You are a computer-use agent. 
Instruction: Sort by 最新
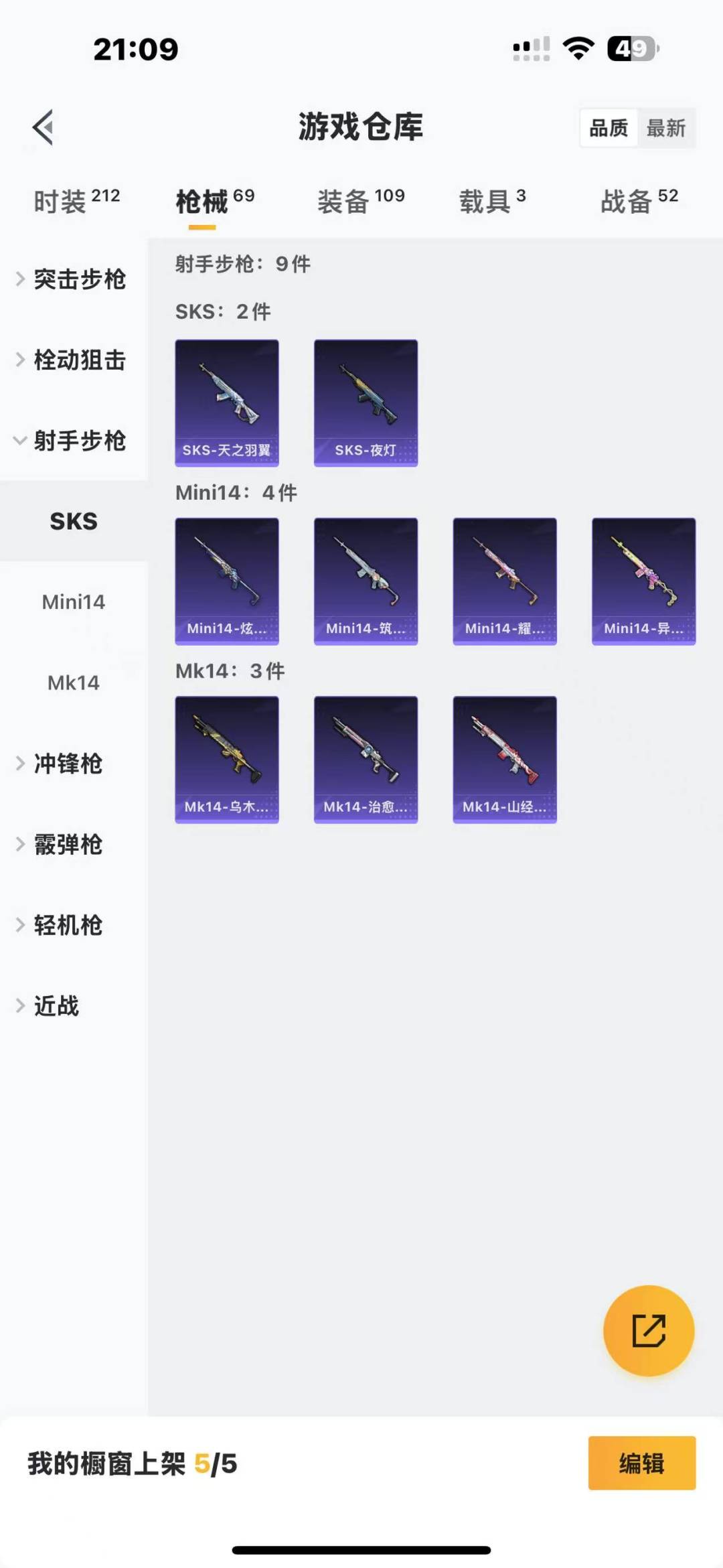pos(665,128)
